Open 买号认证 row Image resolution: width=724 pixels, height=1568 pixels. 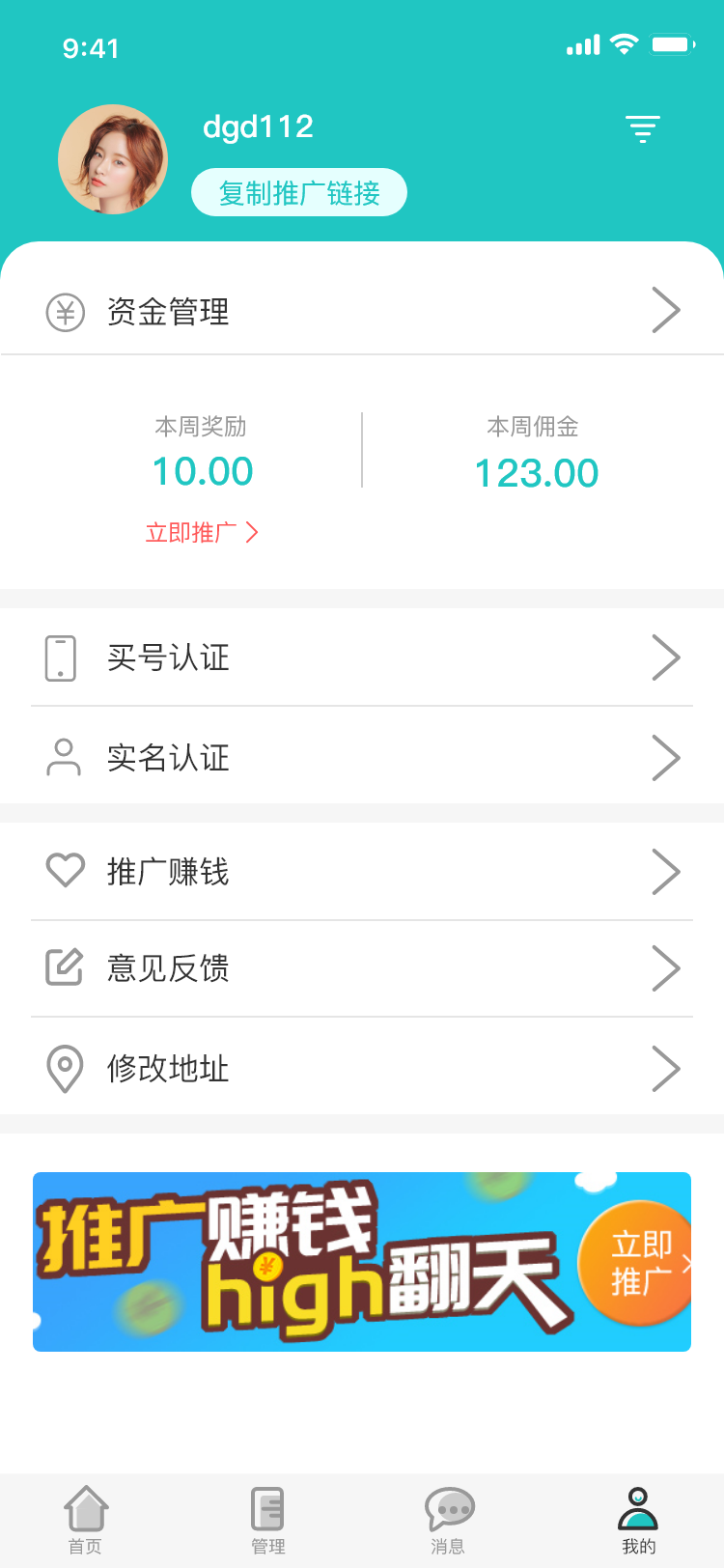362,658
